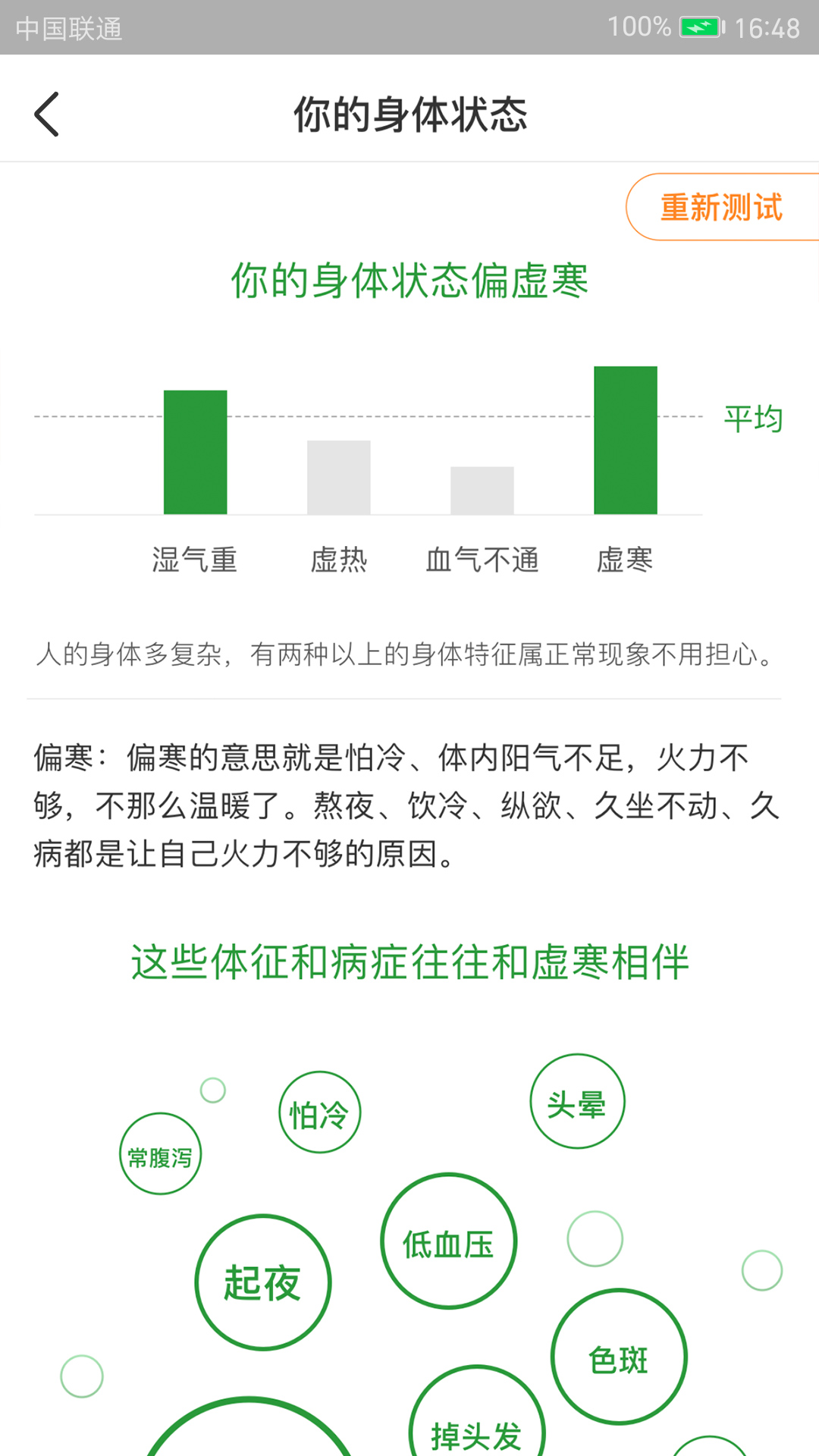Tap the 平均 average line label
The image size is (819, 1456).
tap(753, 418)
